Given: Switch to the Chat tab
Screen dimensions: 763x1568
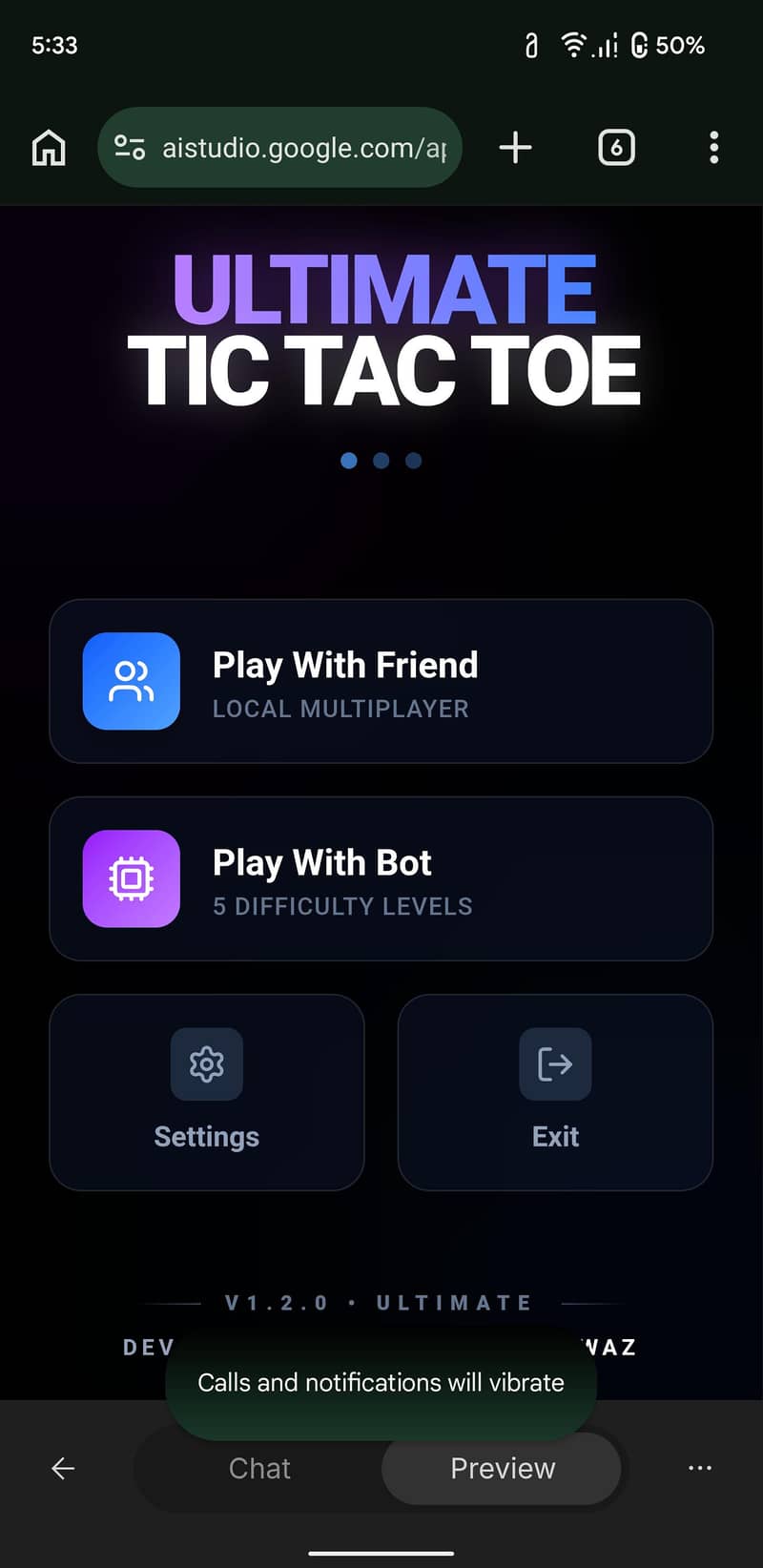Looking at the screenshot, I should coord(259,1469).
